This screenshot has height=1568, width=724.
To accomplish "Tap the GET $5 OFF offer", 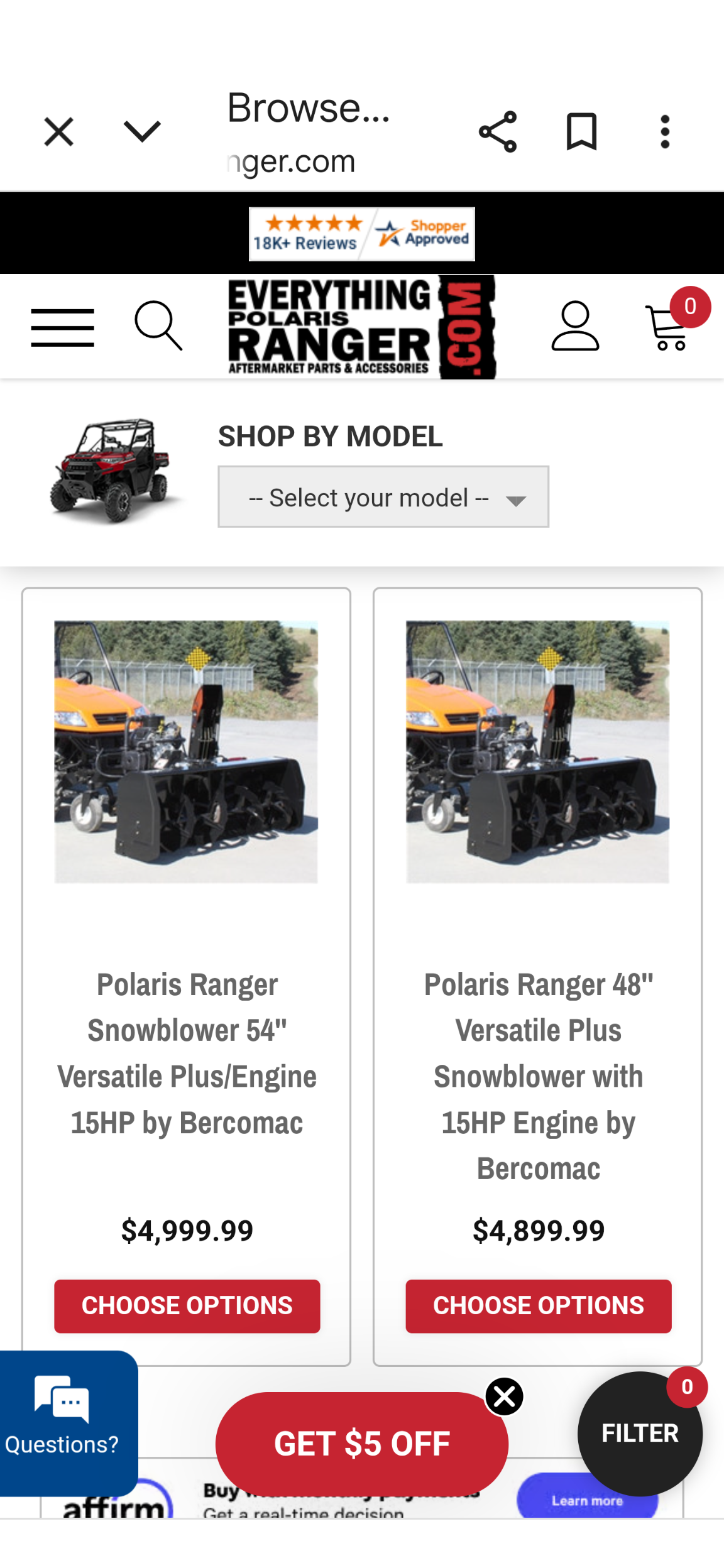I will (361, 1444).
